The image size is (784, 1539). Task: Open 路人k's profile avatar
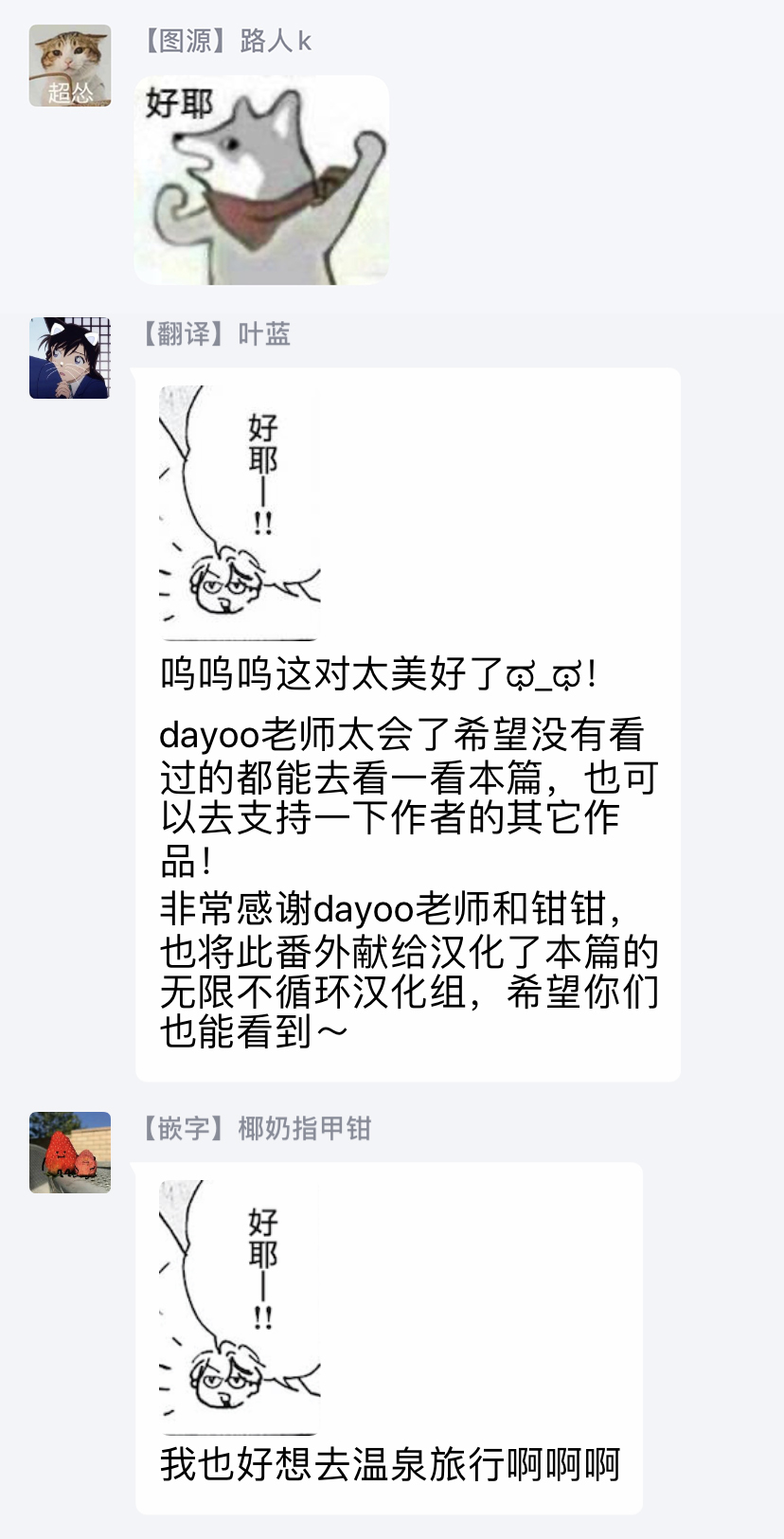coord(70,66)
